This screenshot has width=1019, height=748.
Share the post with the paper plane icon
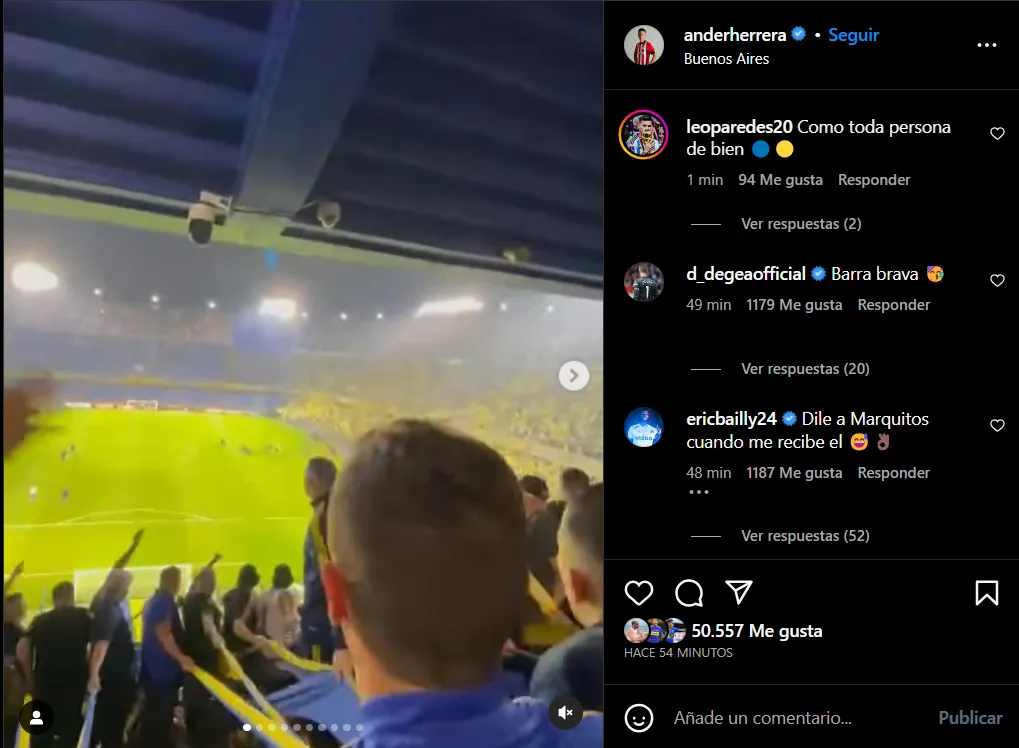(x=738, y=592)
